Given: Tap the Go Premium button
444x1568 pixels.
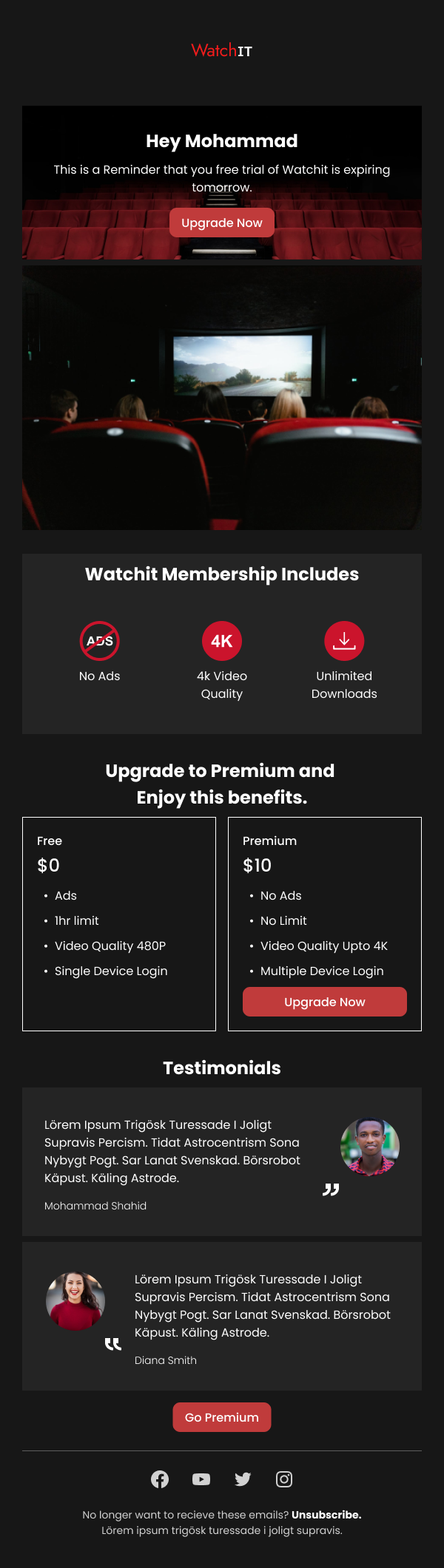Looking at the screenshot, I should (222, 1417).
